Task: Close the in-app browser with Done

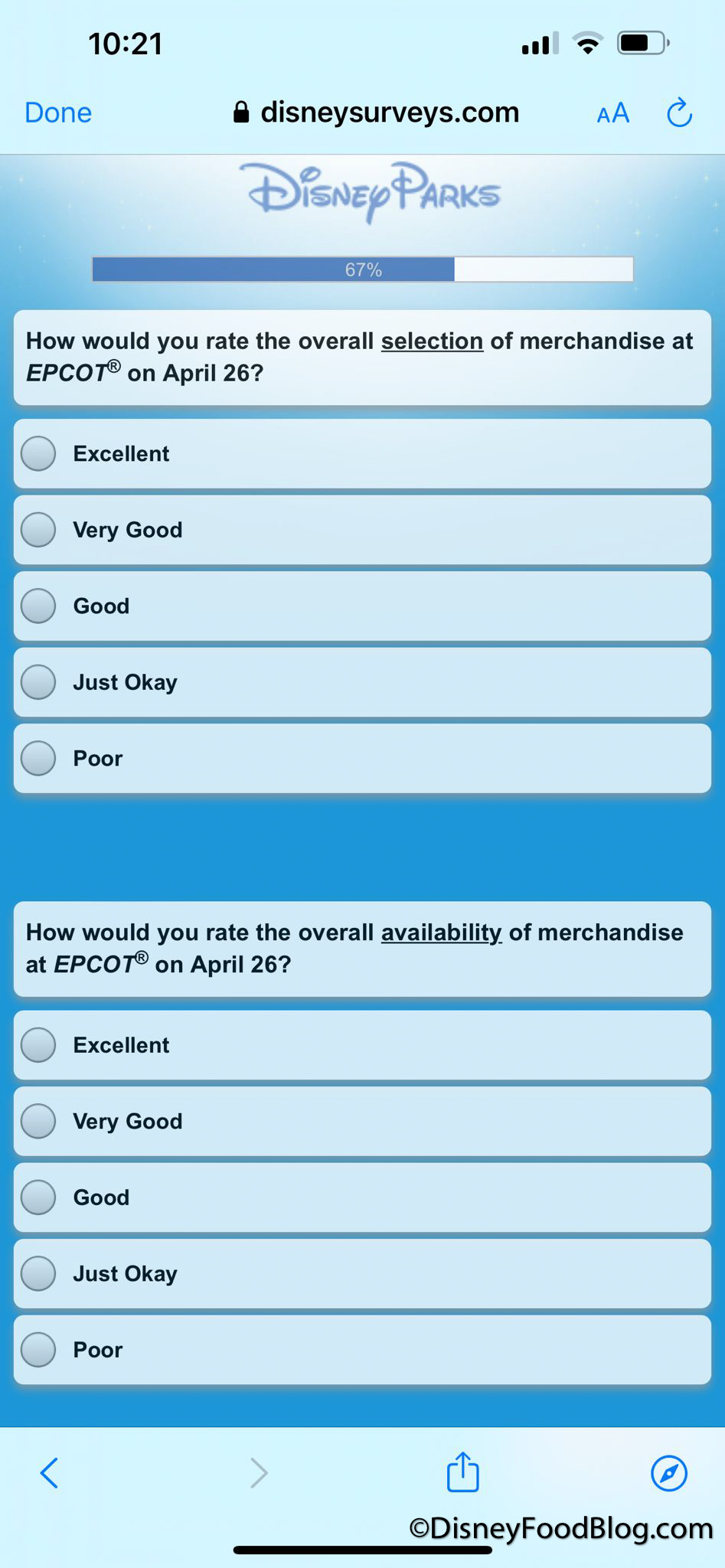Action: point(58,113)
